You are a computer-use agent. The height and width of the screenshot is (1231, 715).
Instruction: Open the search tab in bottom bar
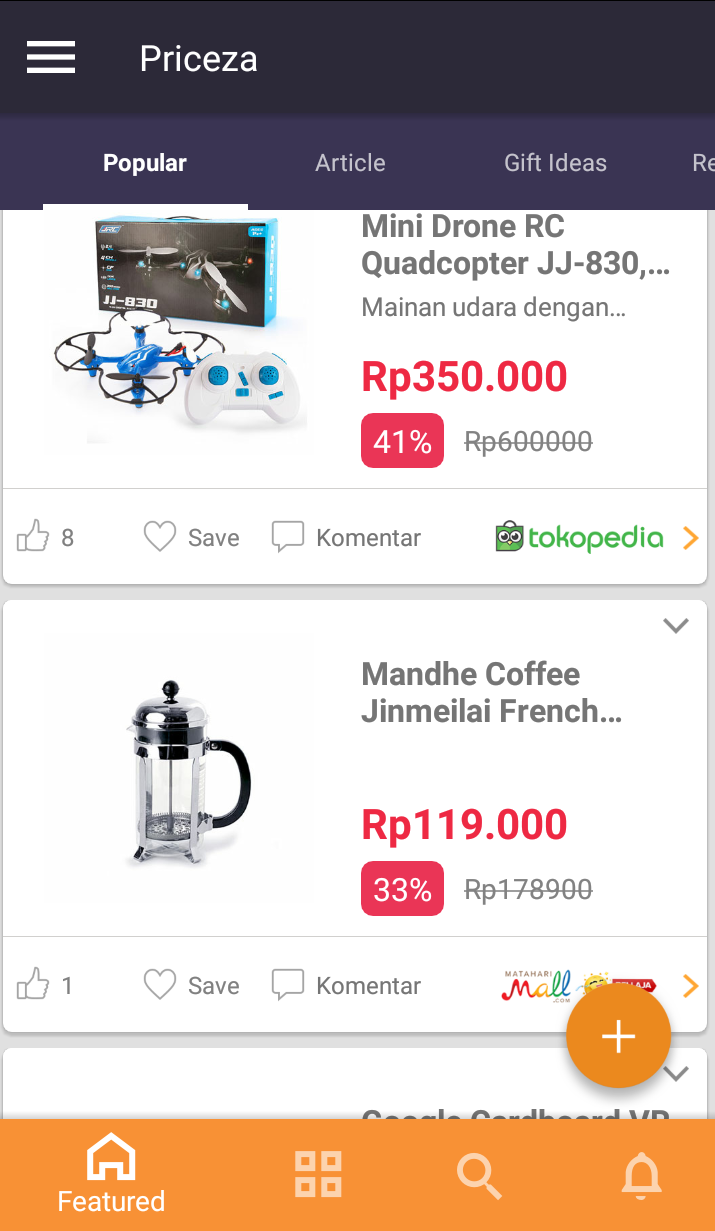click(x=479, y=1174)
